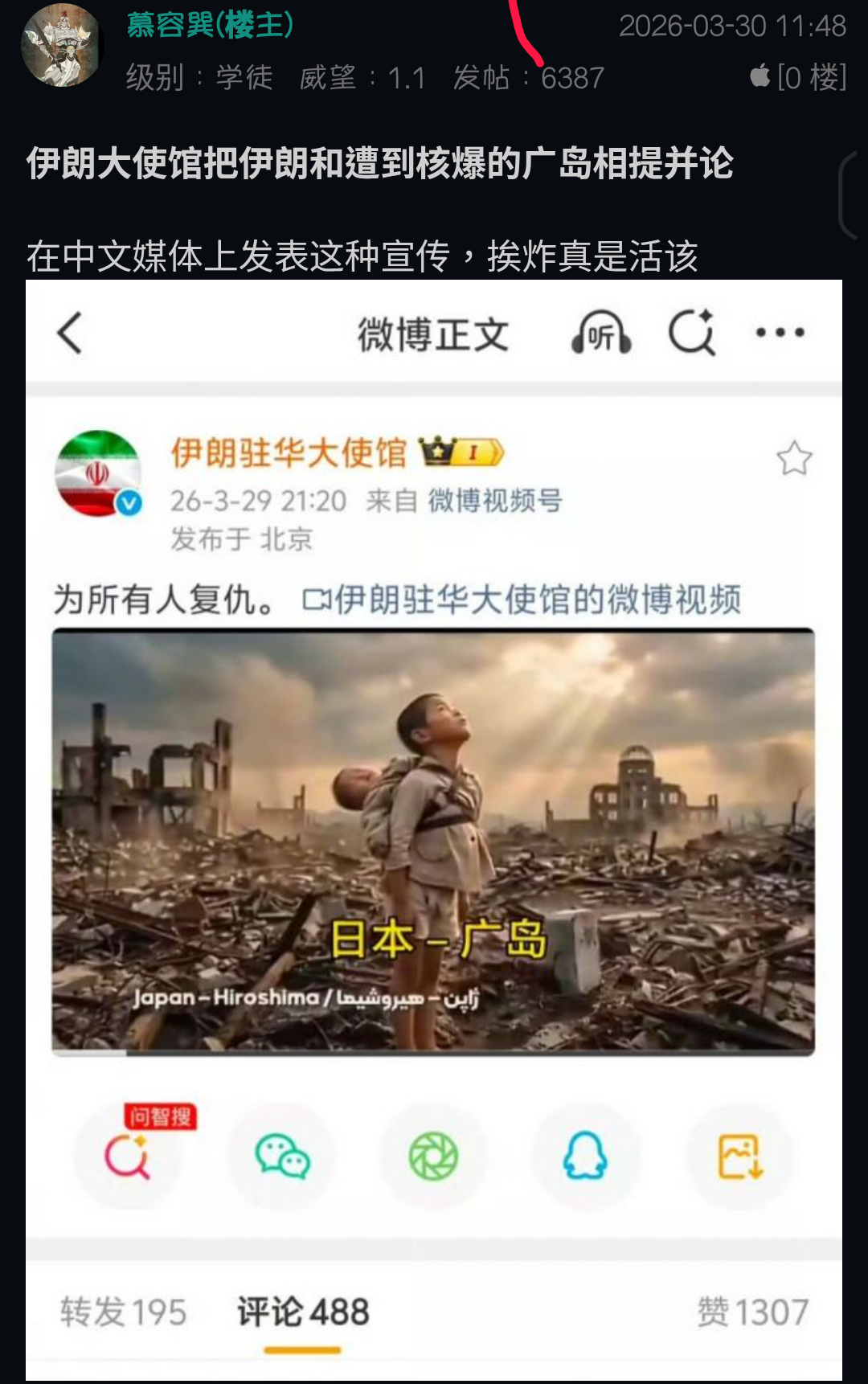This screenshot has width=868, height=1384.
Task: Open the poster's avatar profile picture
Action: tap(61, 47)
